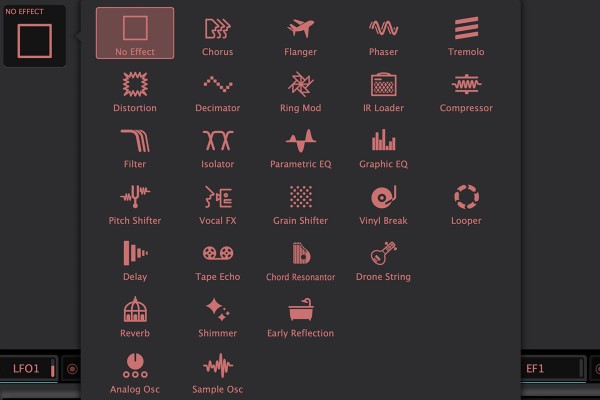Pick the Ring Mod effect
Image resolution: width=600 pixels, height=400 pixels.
click(x=300, y=89)
